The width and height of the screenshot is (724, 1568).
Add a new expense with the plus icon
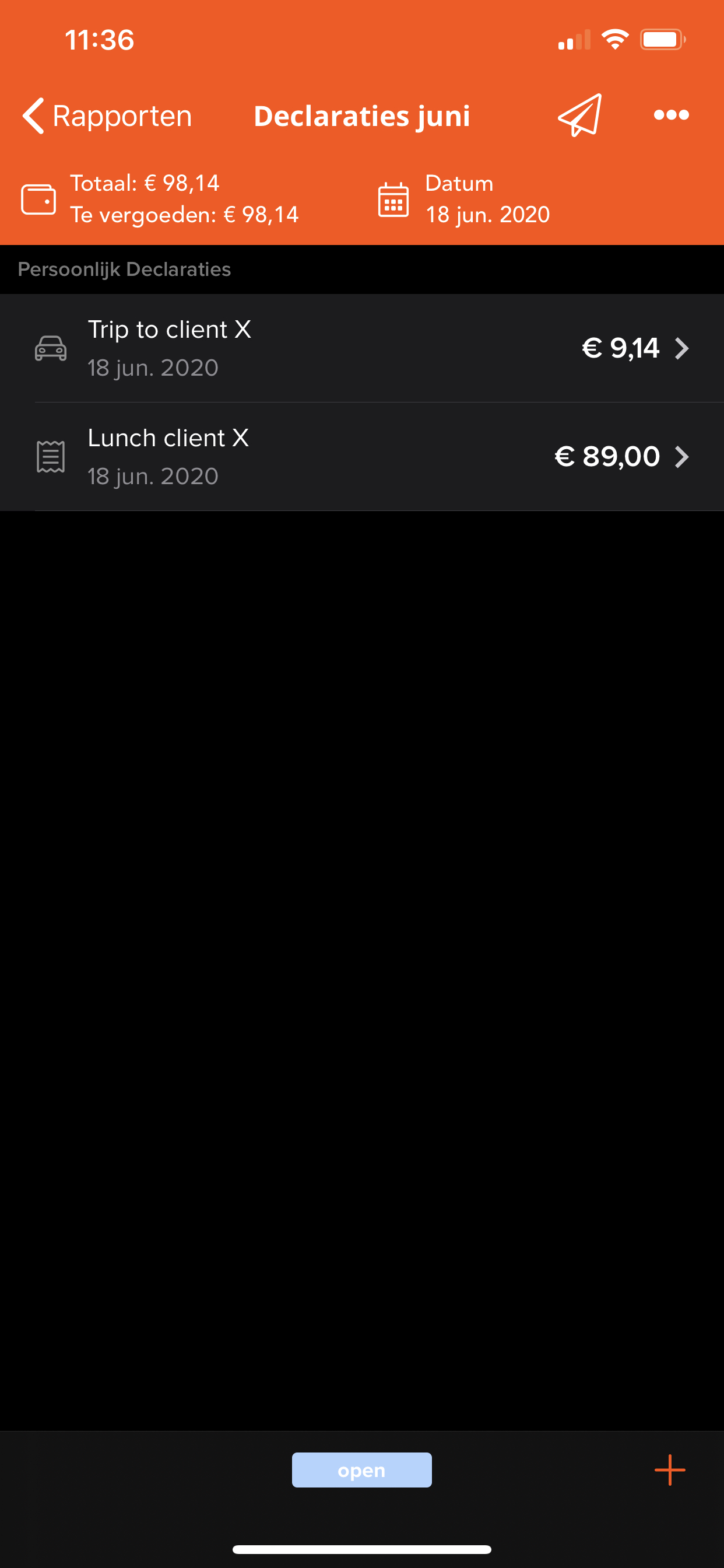[x=670, y=1470]
